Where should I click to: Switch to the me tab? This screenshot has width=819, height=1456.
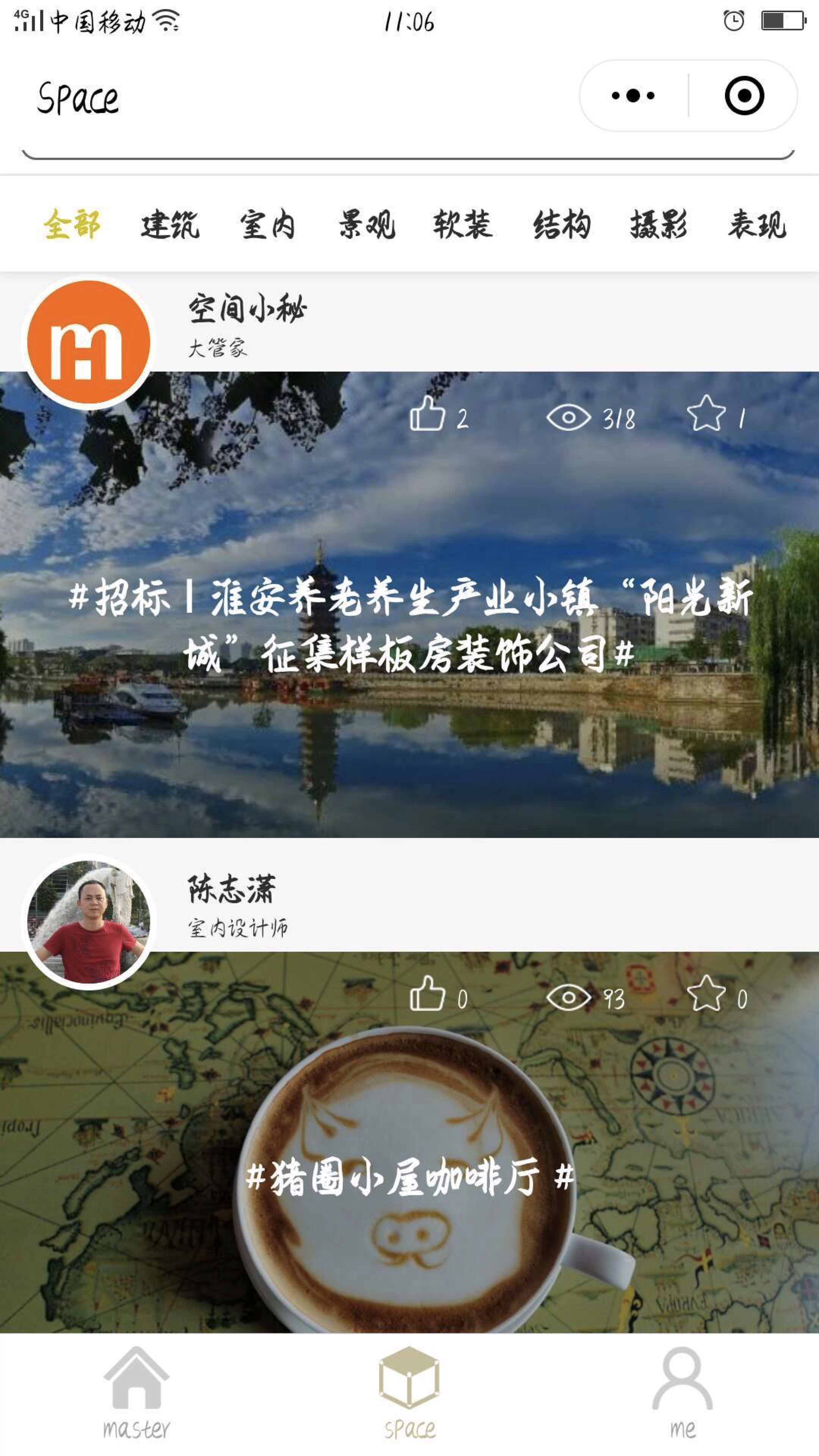682,1392
